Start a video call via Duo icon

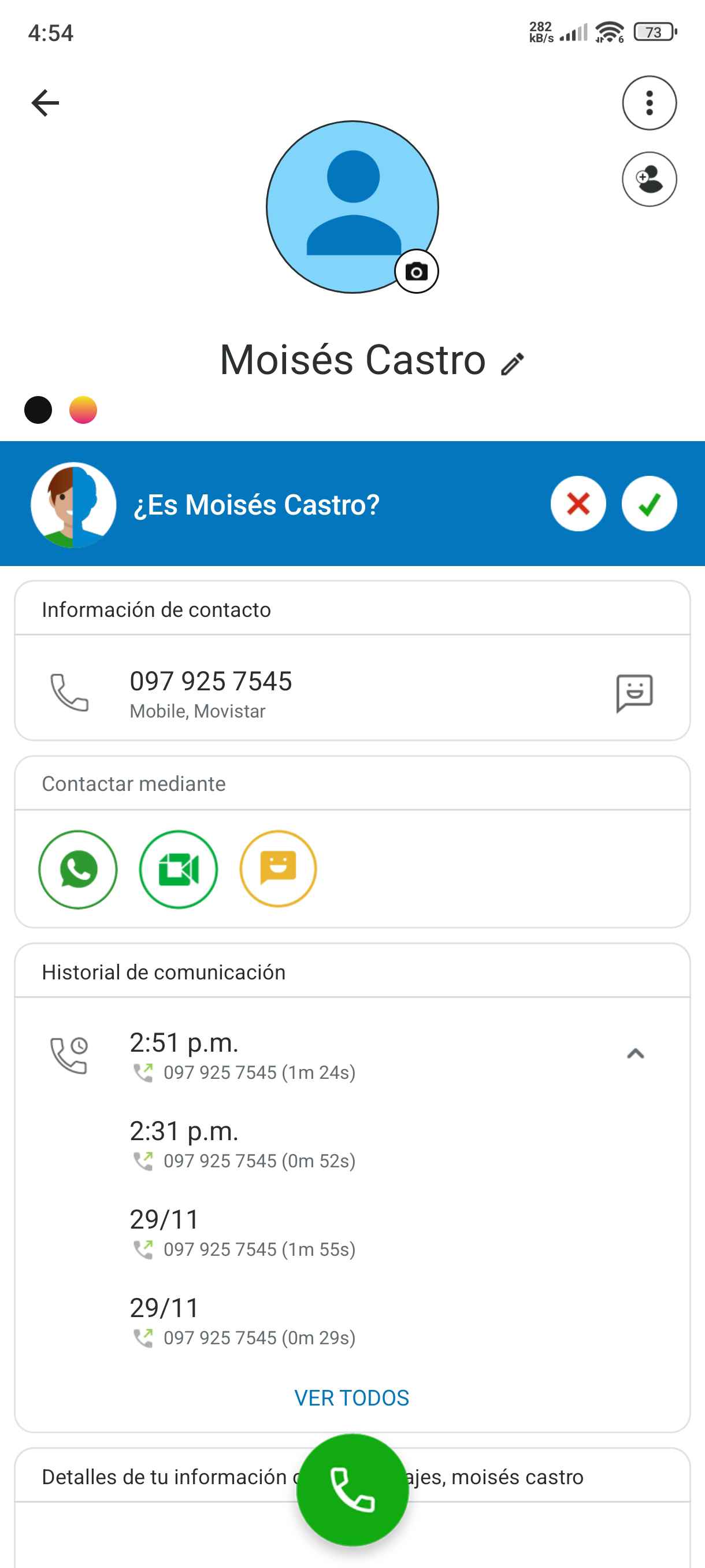tap(178, 869)
